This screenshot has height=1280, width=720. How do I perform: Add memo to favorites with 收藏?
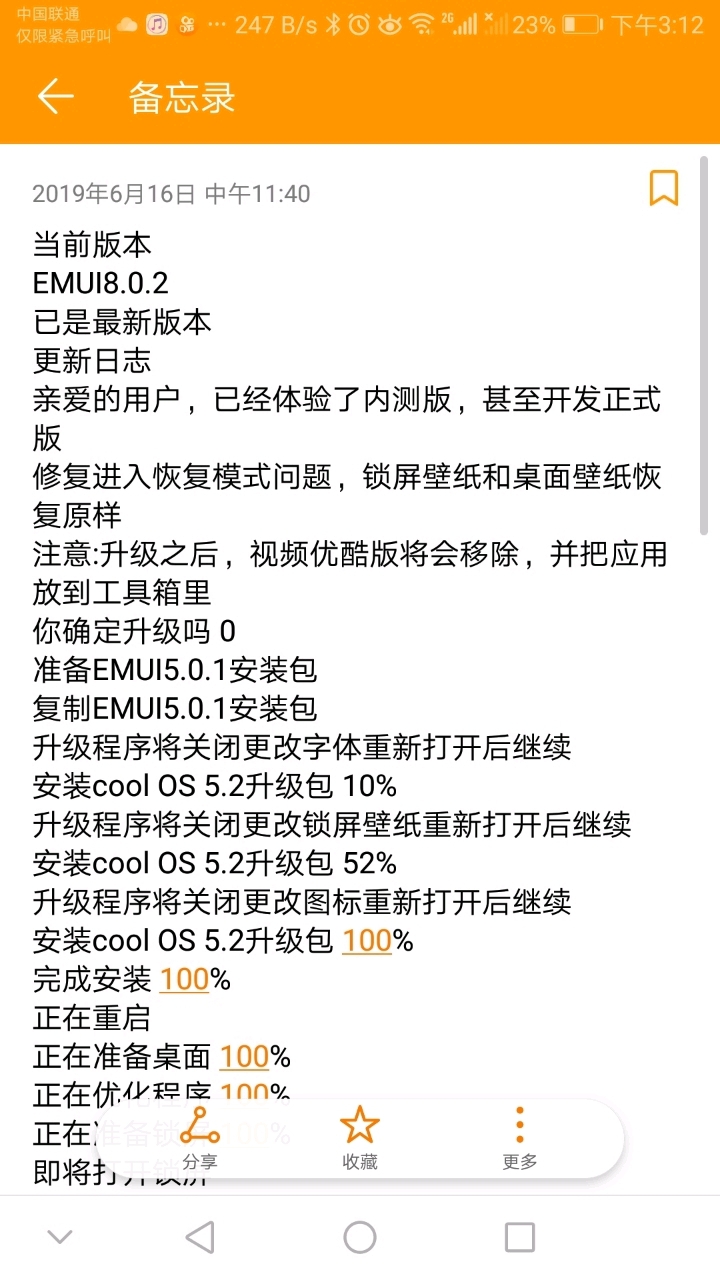point(360,1138)
